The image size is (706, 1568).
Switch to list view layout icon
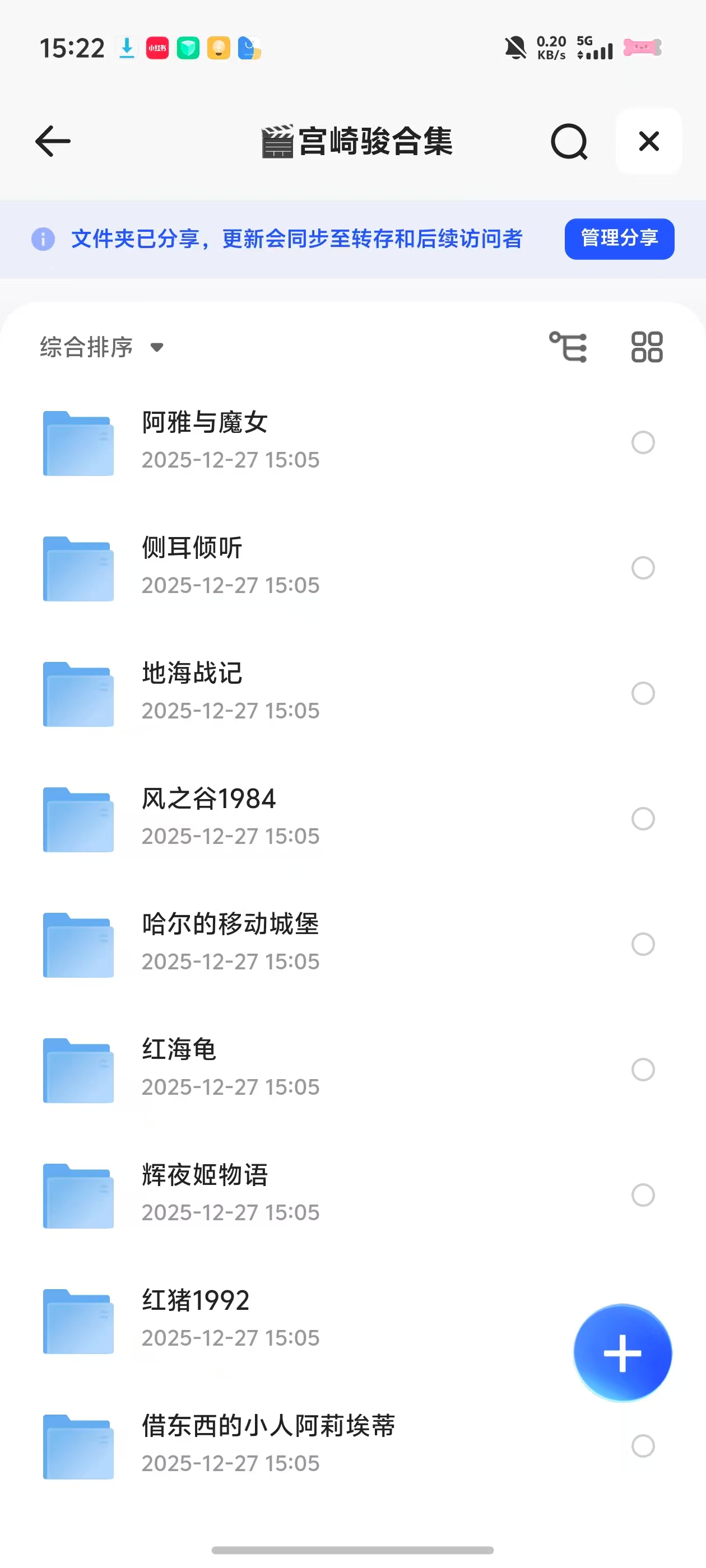click(x=569, y=346)
